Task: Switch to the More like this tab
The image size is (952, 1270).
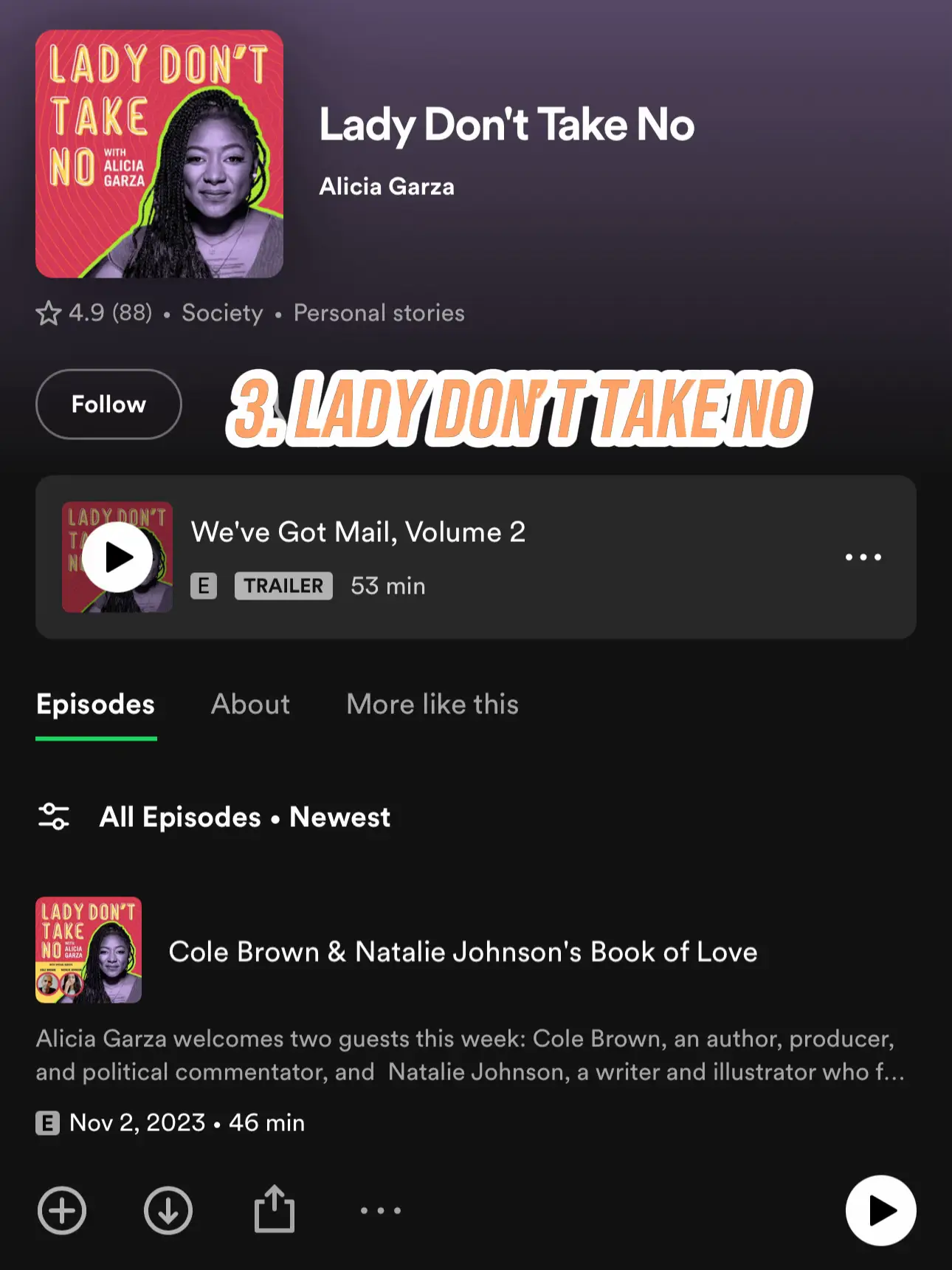Action: pyautogui.click(x=432, y=704)
